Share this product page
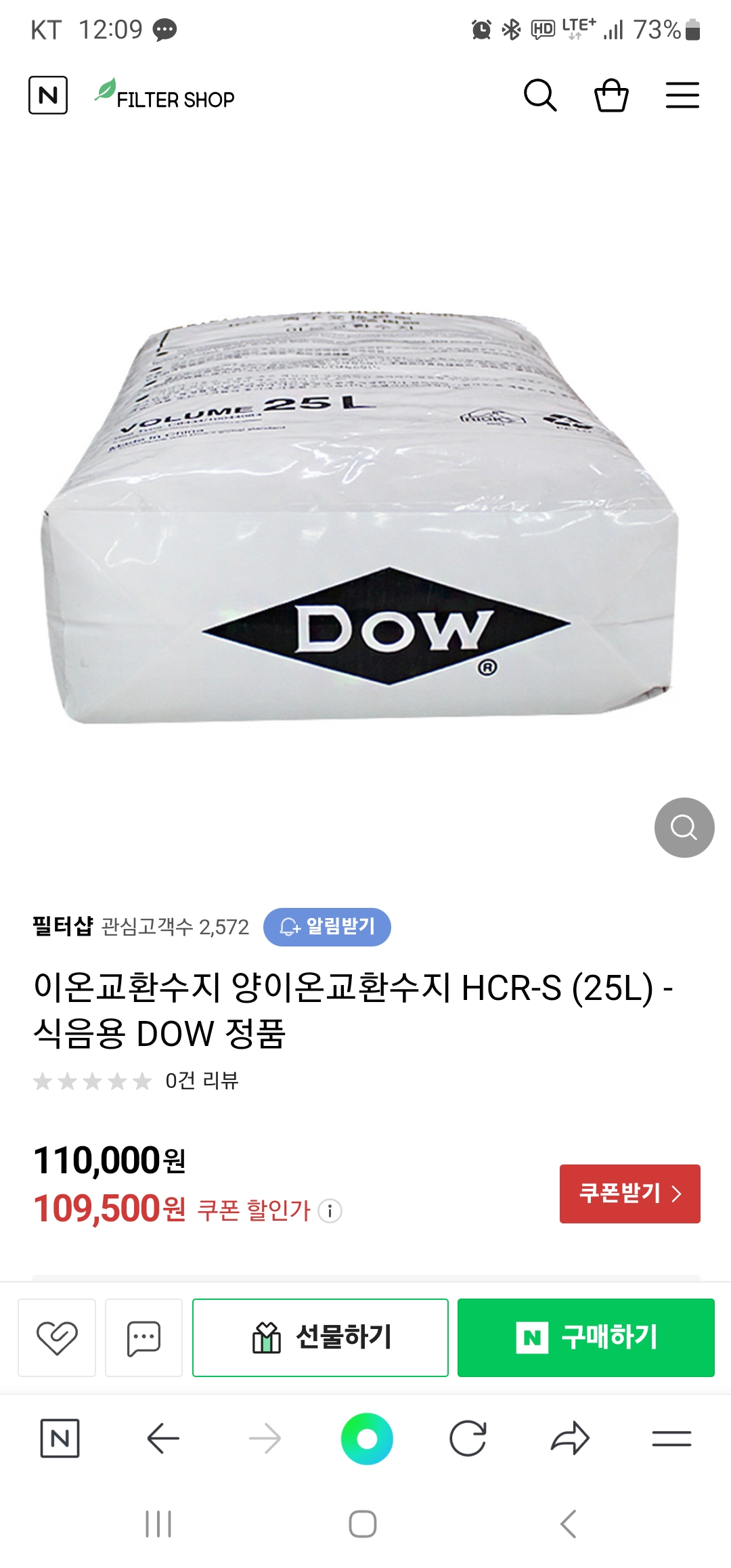This screenshot has width=731, height=1568. [x=570, y=1439]
